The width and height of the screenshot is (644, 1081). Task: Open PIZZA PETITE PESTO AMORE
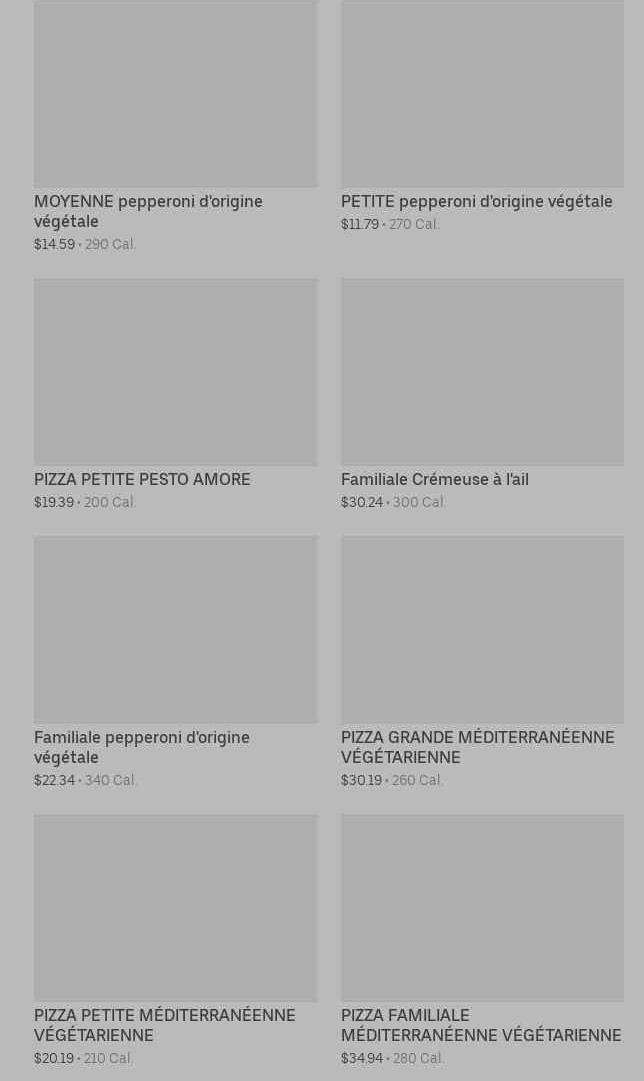point(175,372)
